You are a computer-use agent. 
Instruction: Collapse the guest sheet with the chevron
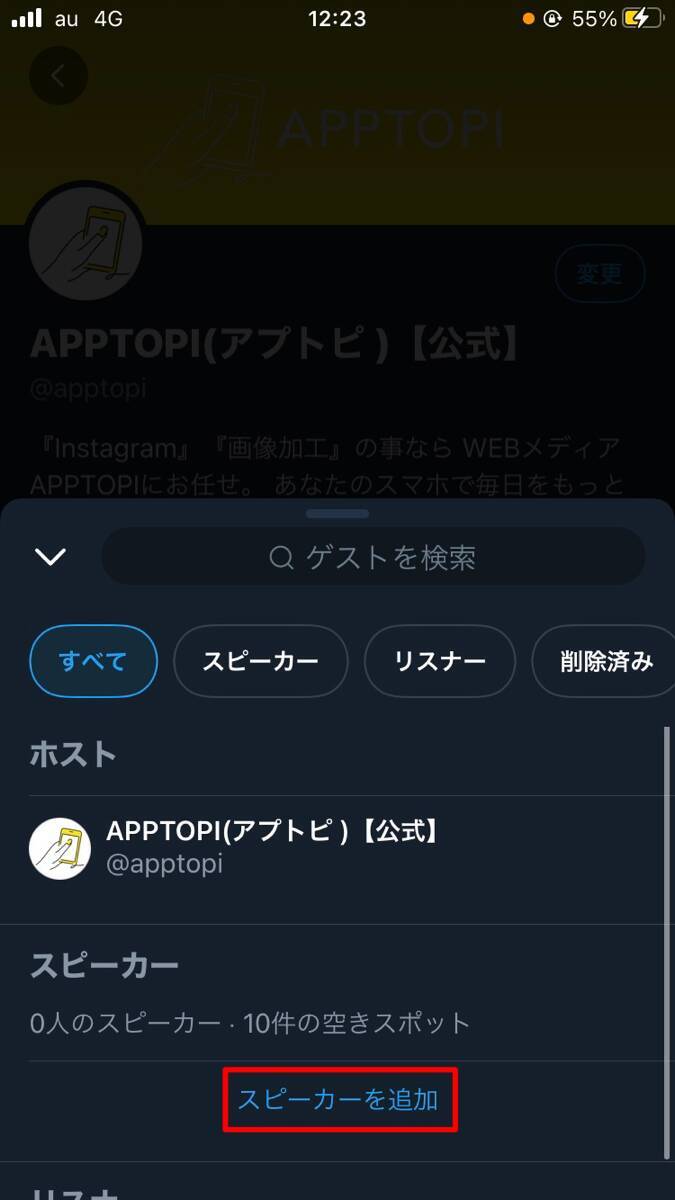click(50, 557)
